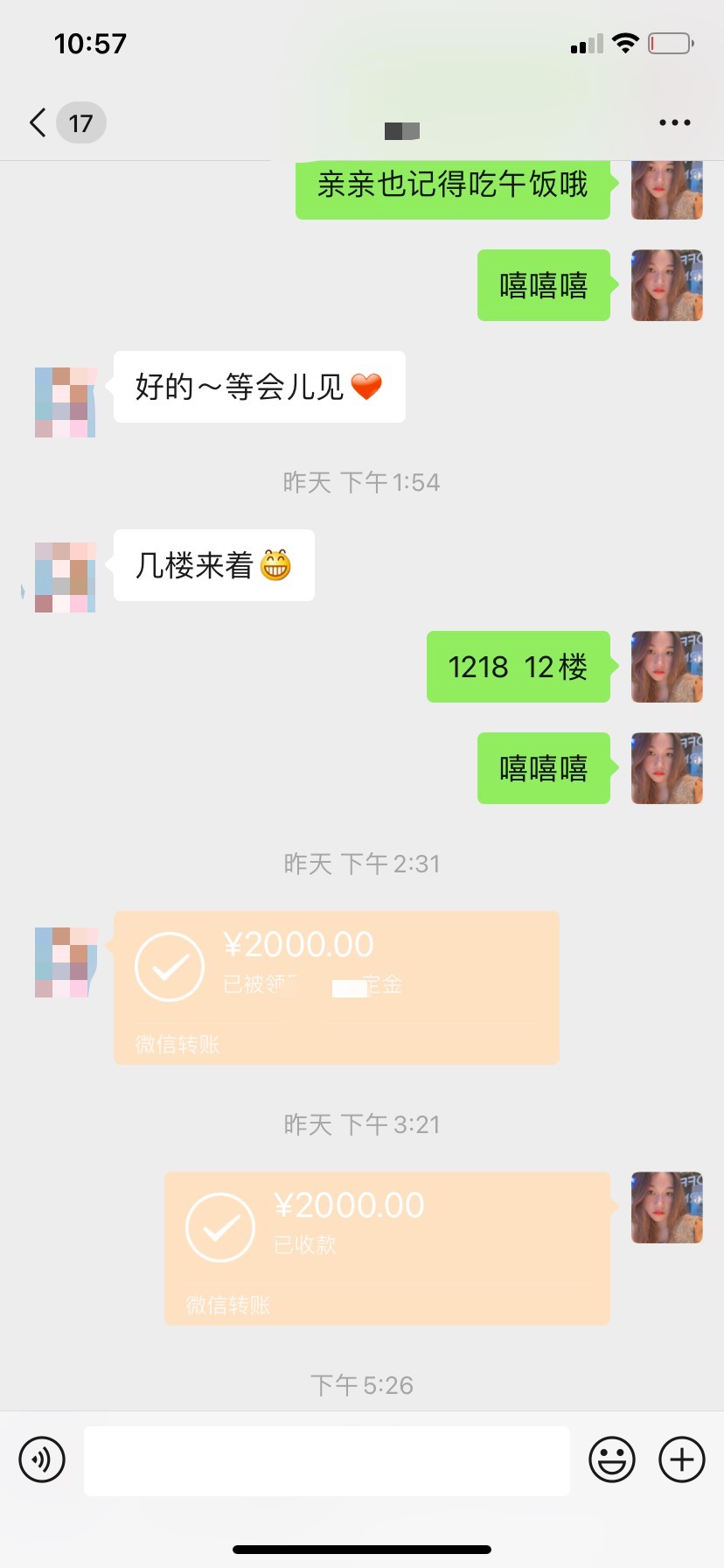Go back to the chat list
The image size is (724, 1568).
38,122
